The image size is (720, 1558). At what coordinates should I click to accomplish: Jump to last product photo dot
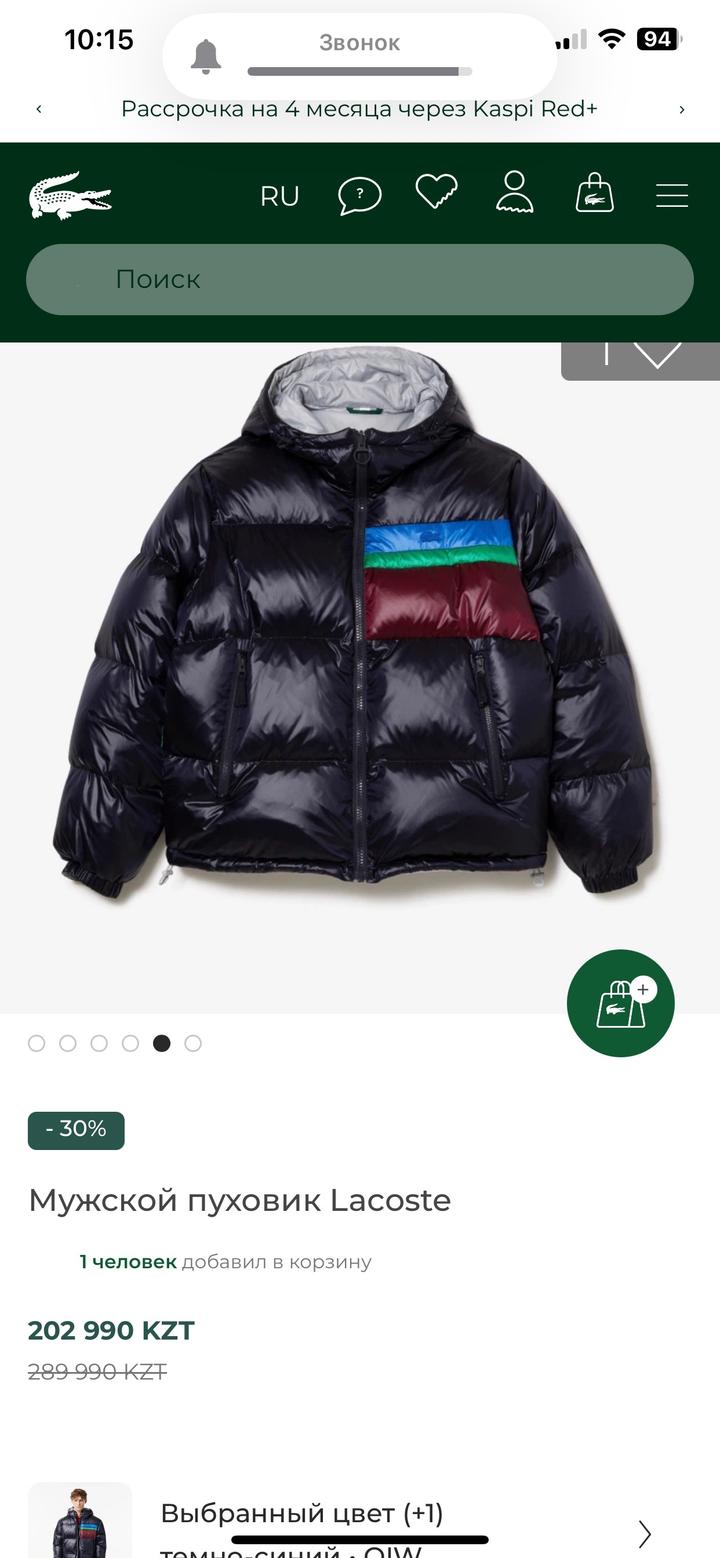coord(193,1043)
